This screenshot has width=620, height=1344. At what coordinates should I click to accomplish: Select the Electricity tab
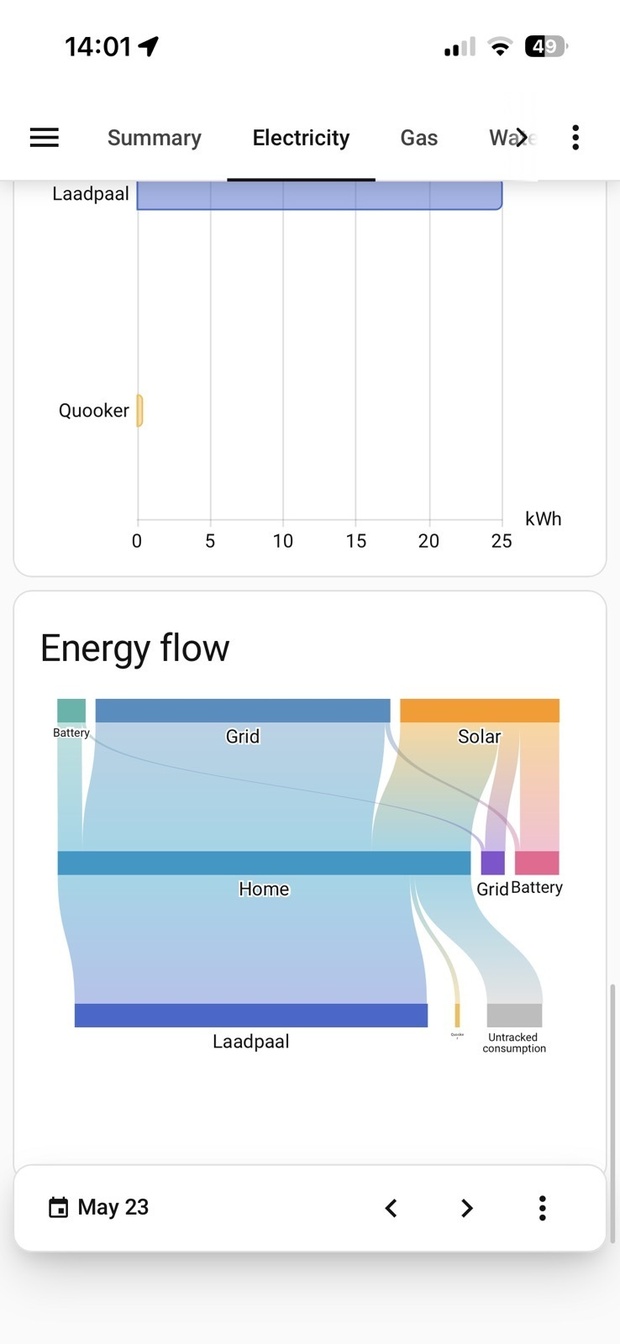coord(301,138)
